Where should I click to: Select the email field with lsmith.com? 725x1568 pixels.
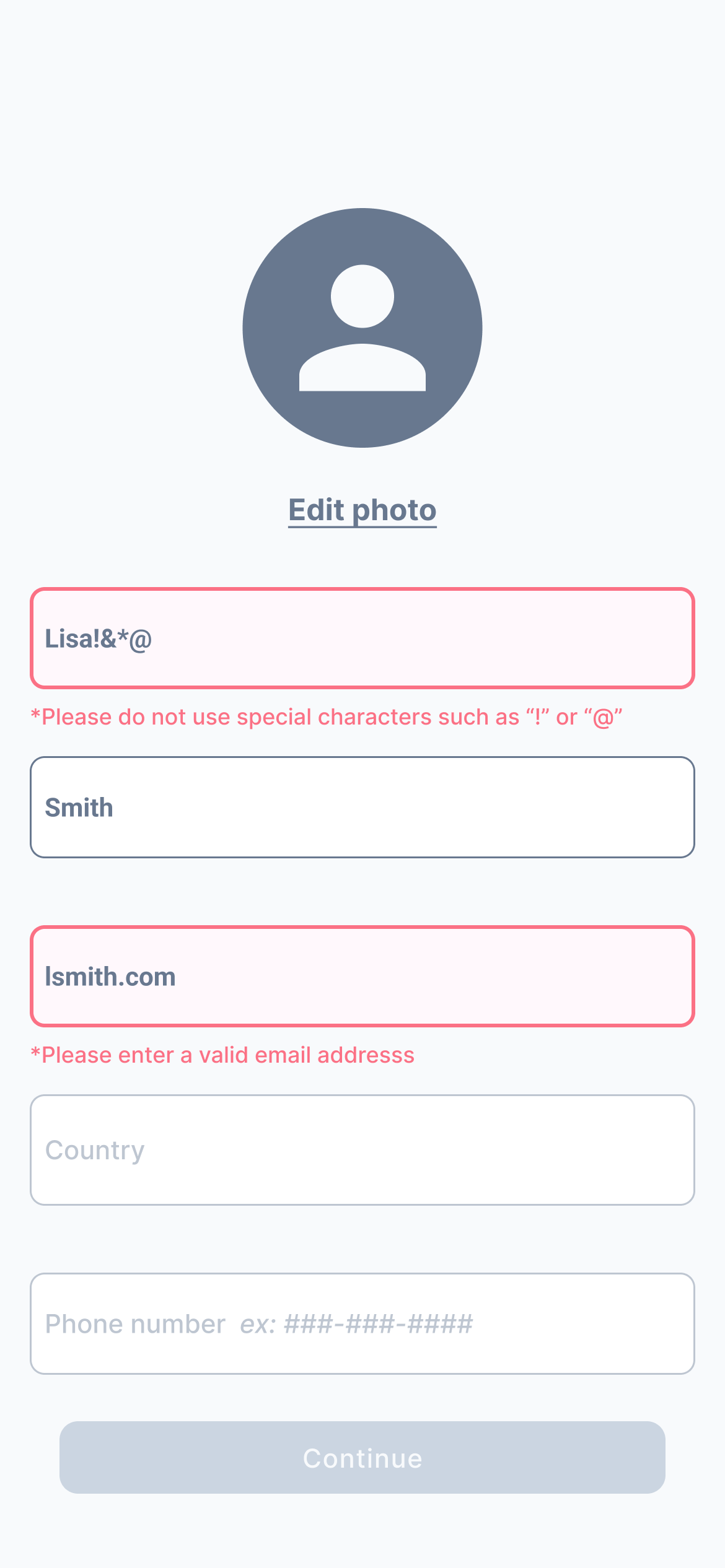[x=362, y=977]
